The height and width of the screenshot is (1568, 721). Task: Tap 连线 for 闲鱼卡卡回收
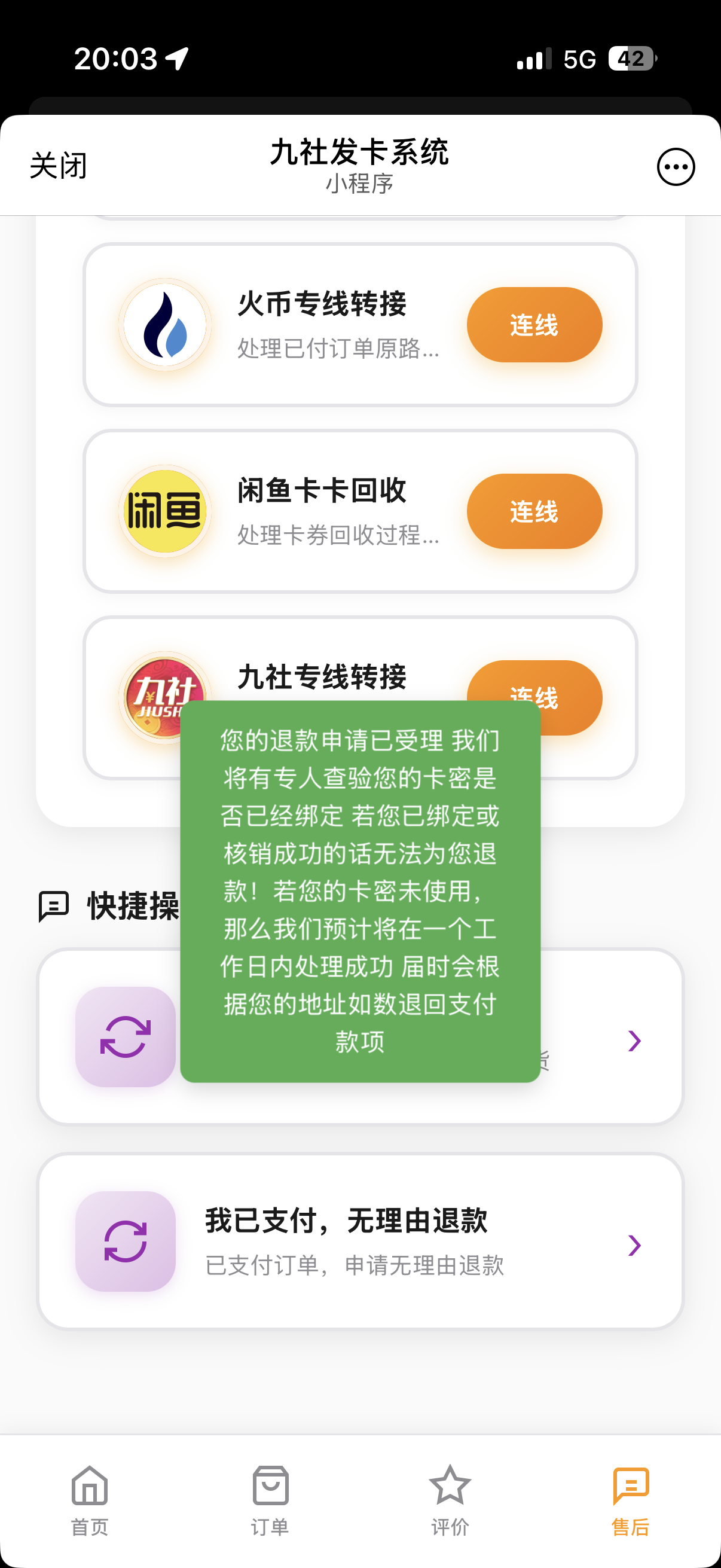pyautogui.click(x=534, y=511)
